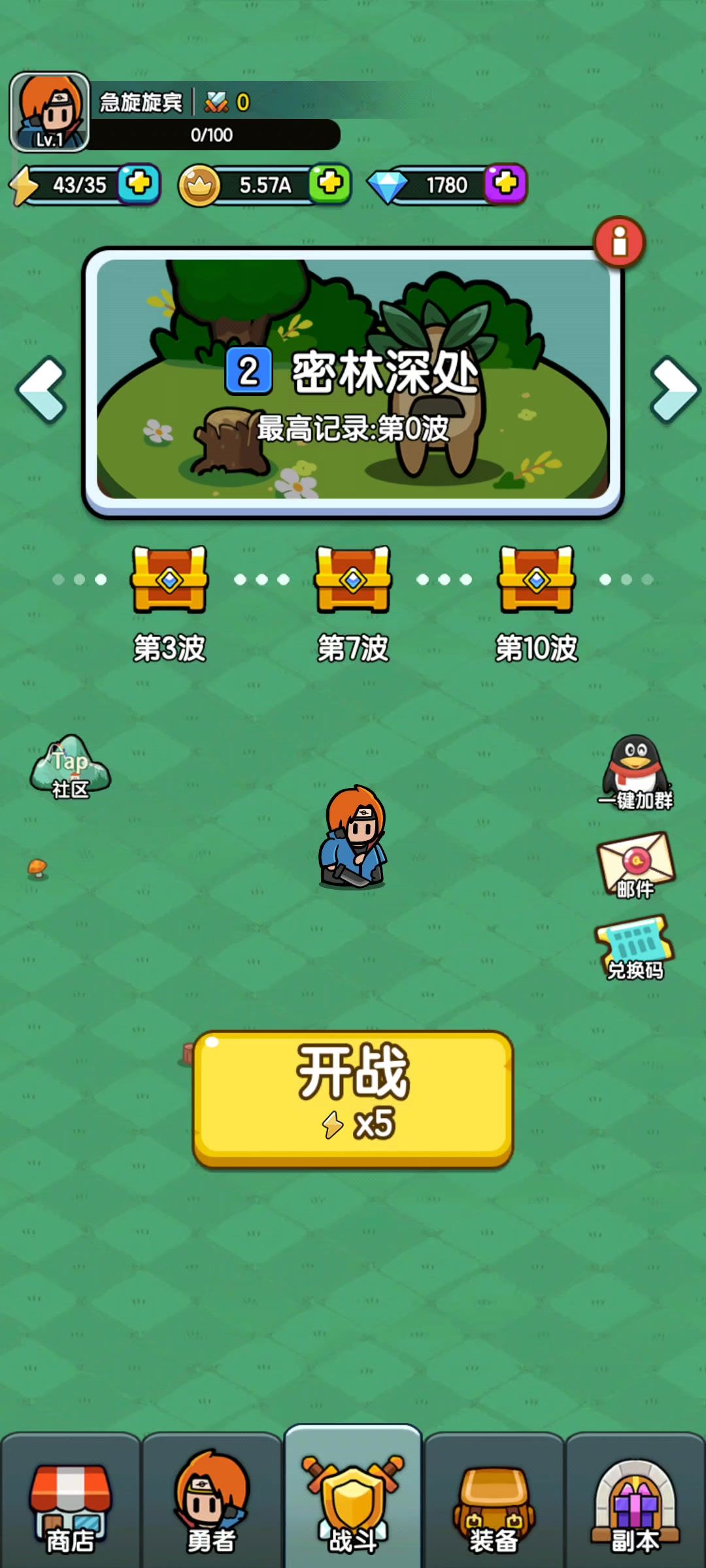Open the Tap 社区 community

click(x=70, y=766)
